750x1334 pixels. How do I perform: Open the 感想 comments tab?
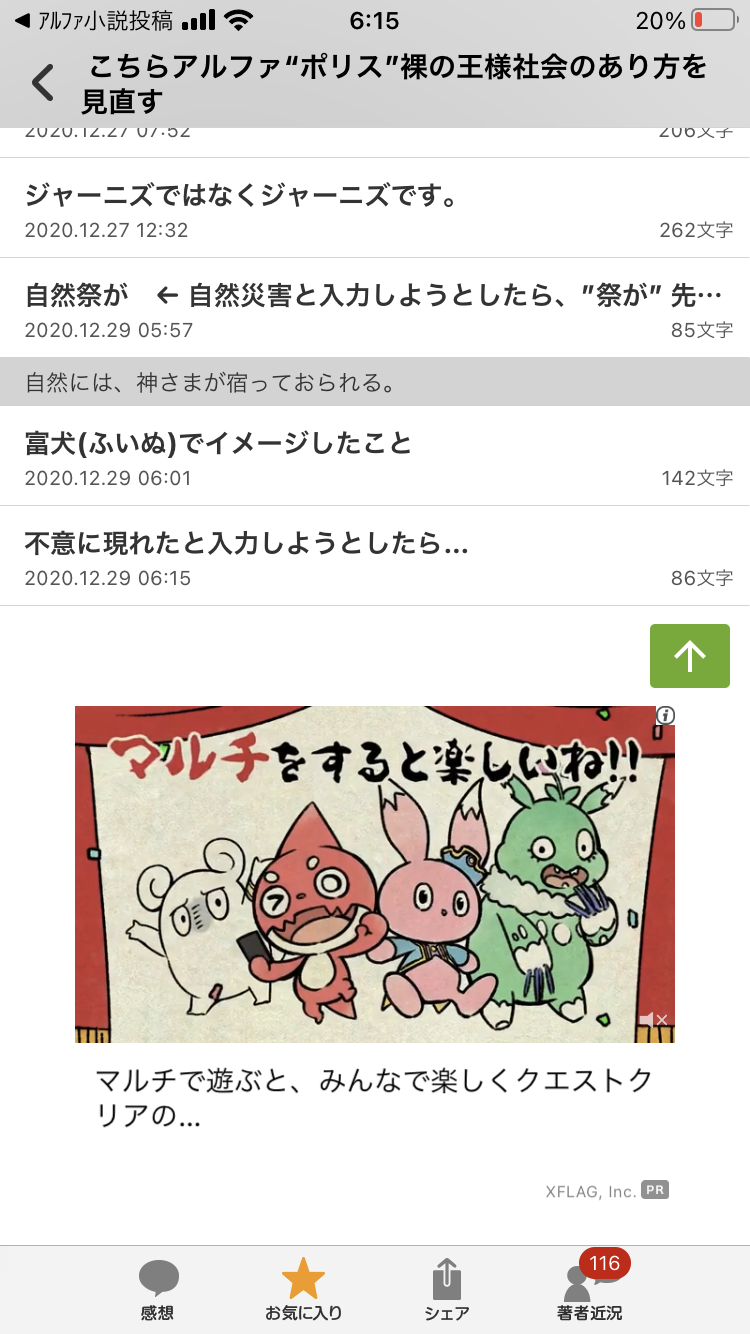[x=158, y=1290]
